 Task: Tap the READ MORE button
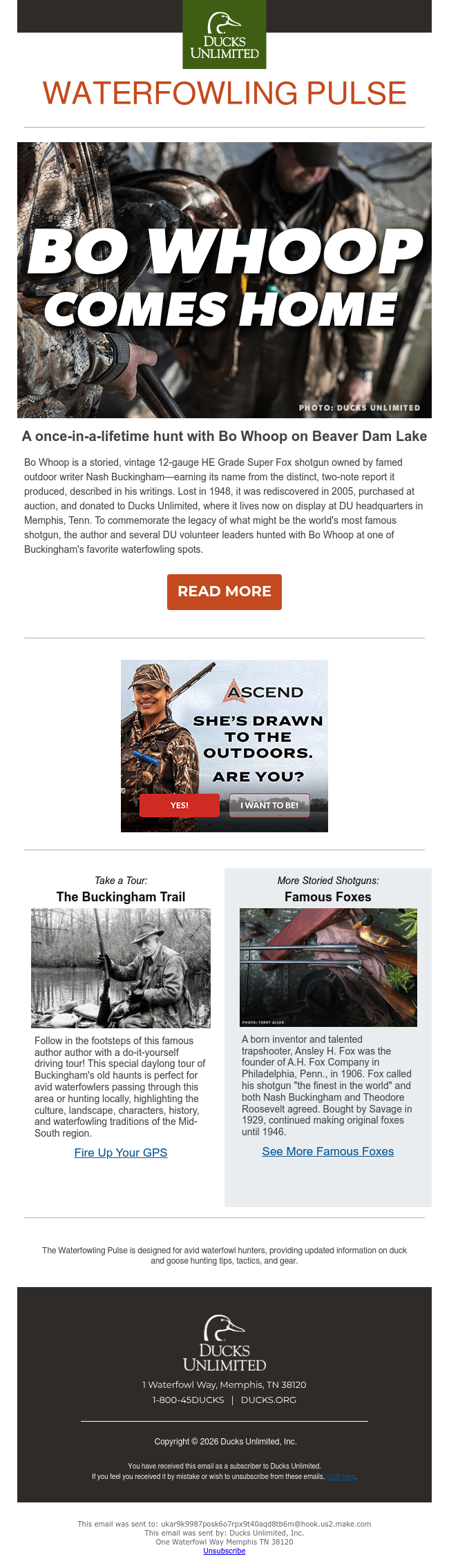click(x=224, y=591)
